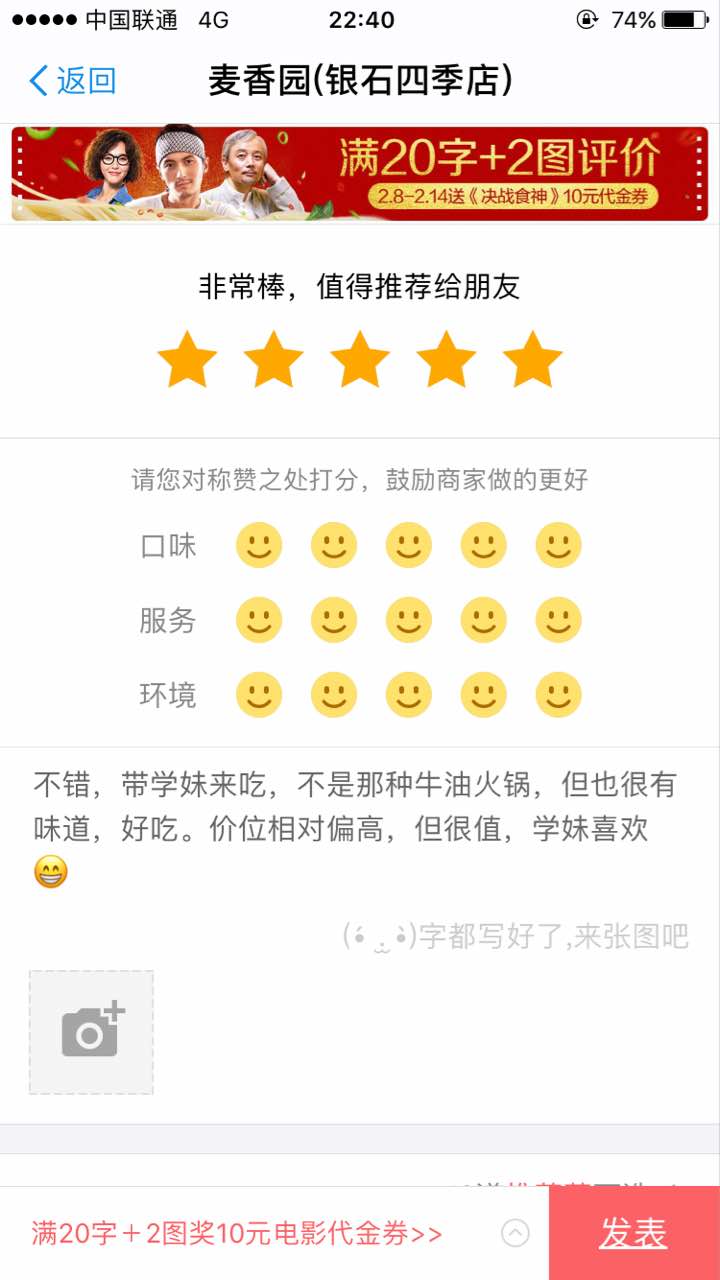
Task: Open the 满20字+2图评价 promo banner
Action: click(x=360, y=173)
